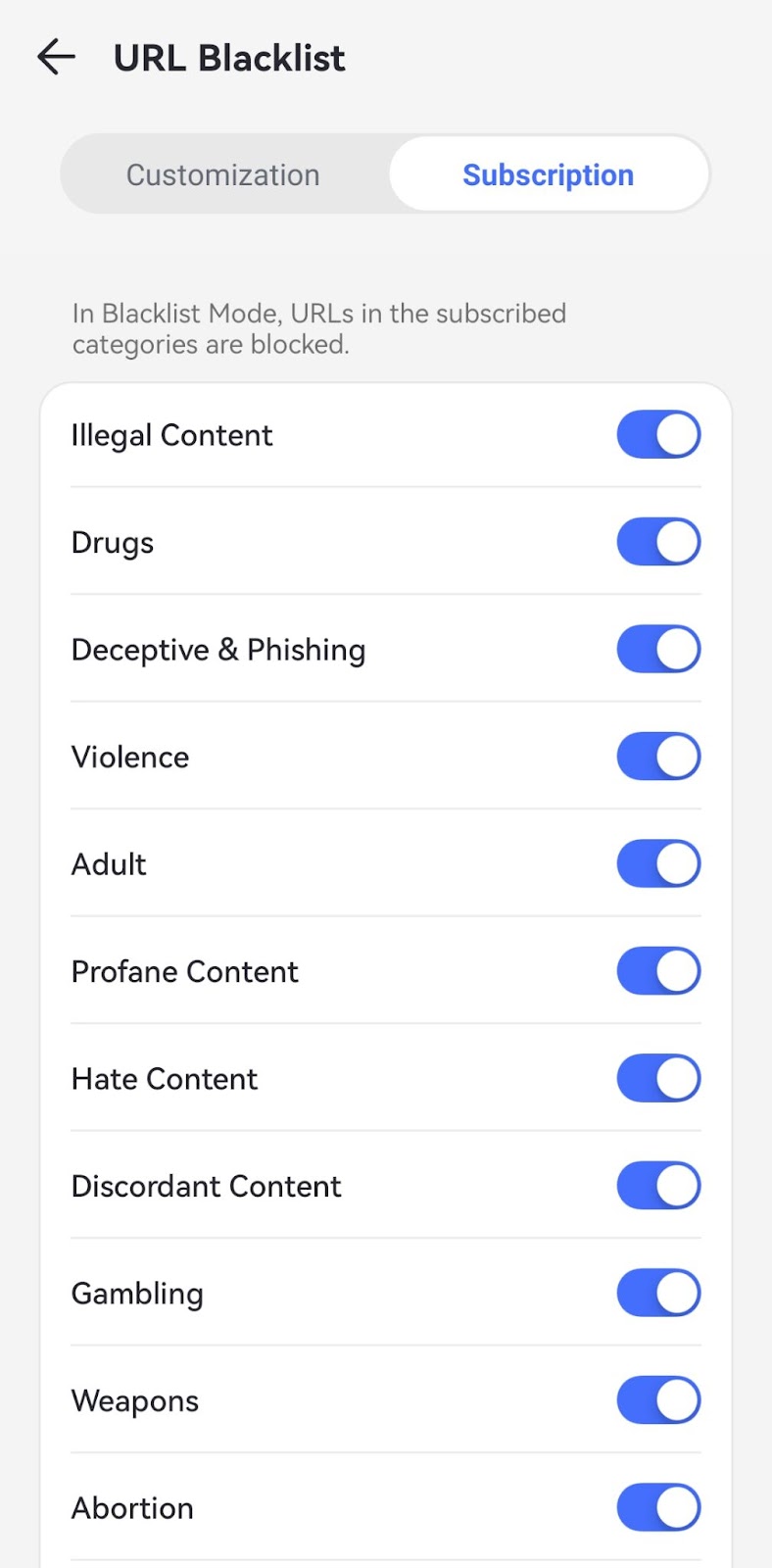Image resolution: width=772 pixels, height=1568 pixels.
Task: Disable the Illegal Content toggle
Action: click(657, 434)
